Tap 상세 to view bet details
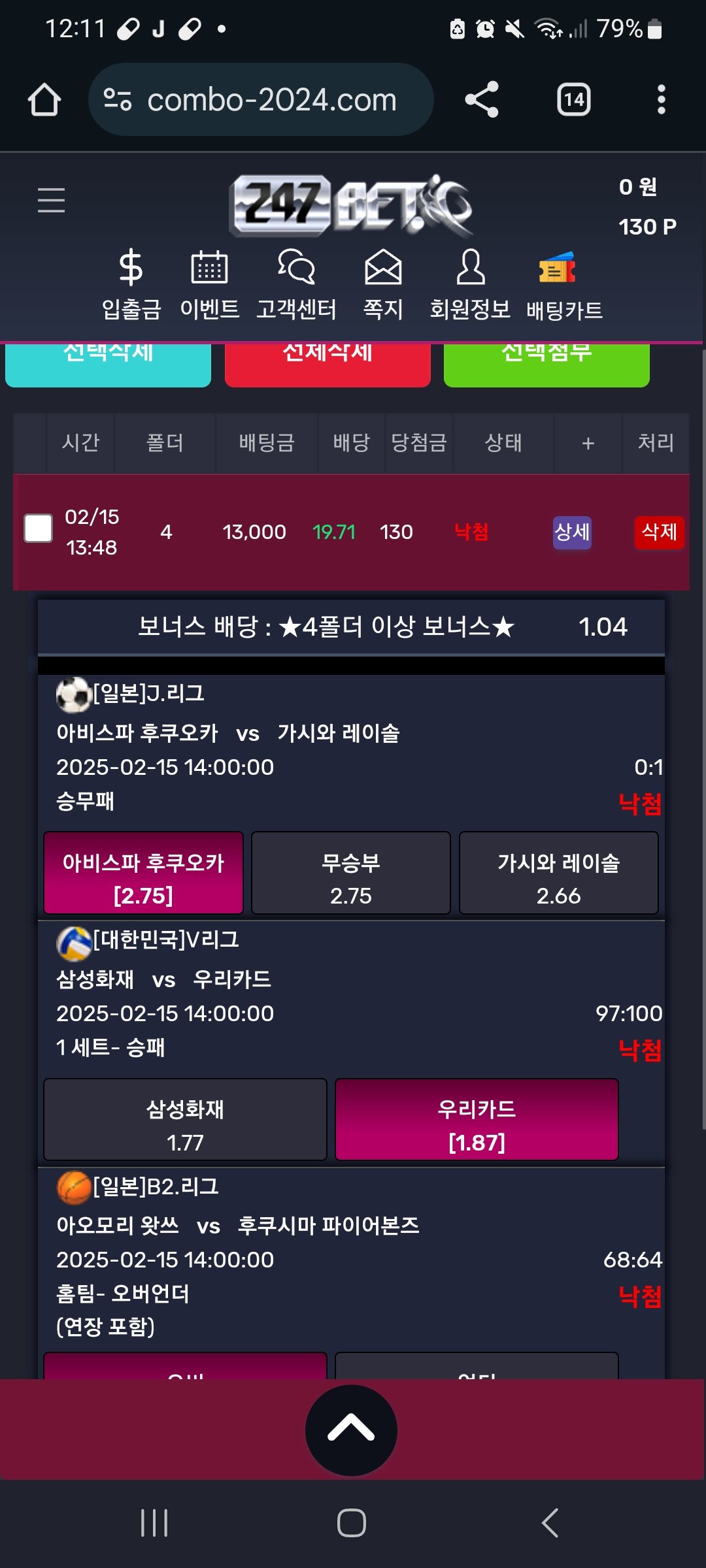Viewport: 706px width, 1568px height. (572, 532)
